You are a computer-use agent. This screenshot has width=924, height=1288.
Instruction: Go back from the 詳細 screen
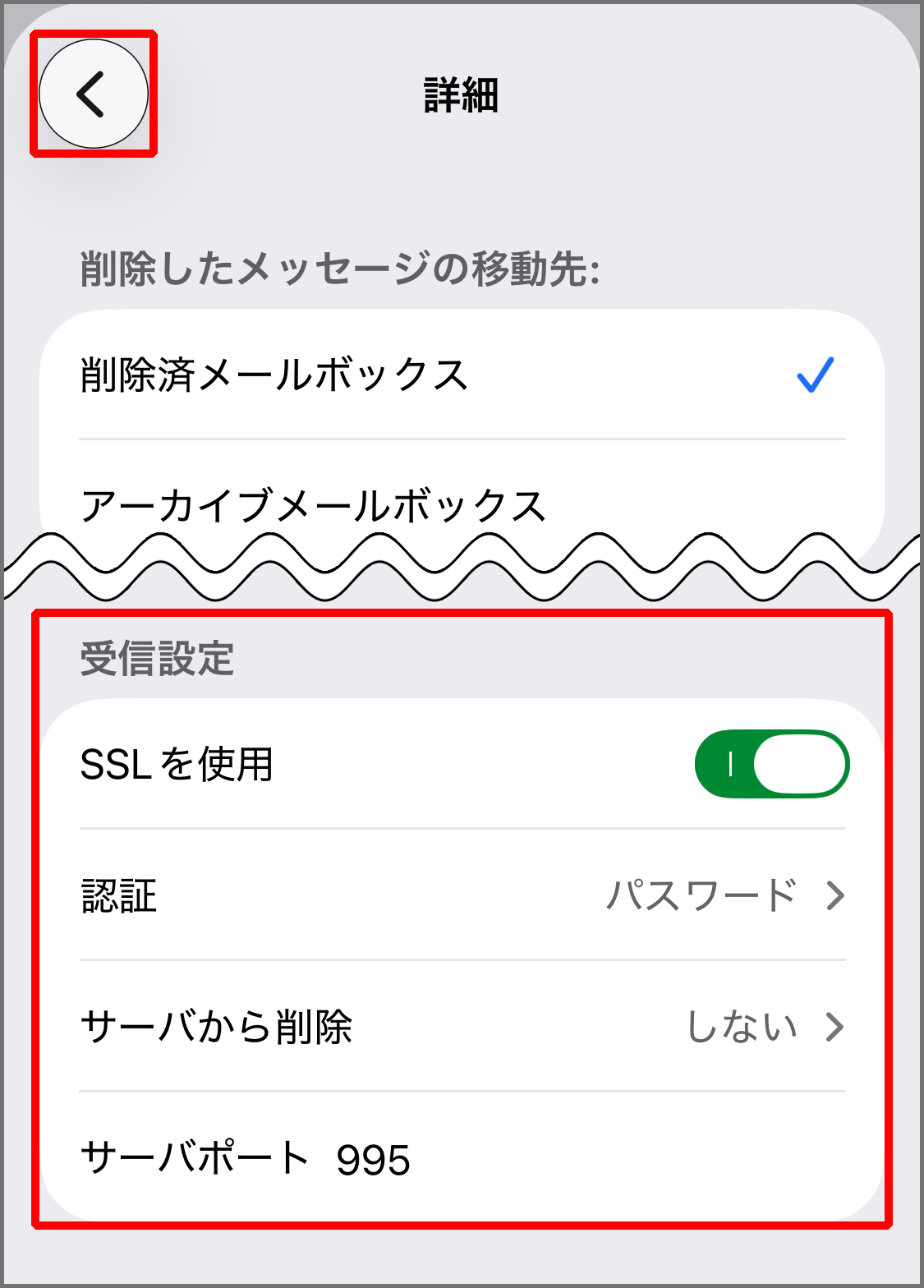[x=94, y=94]
